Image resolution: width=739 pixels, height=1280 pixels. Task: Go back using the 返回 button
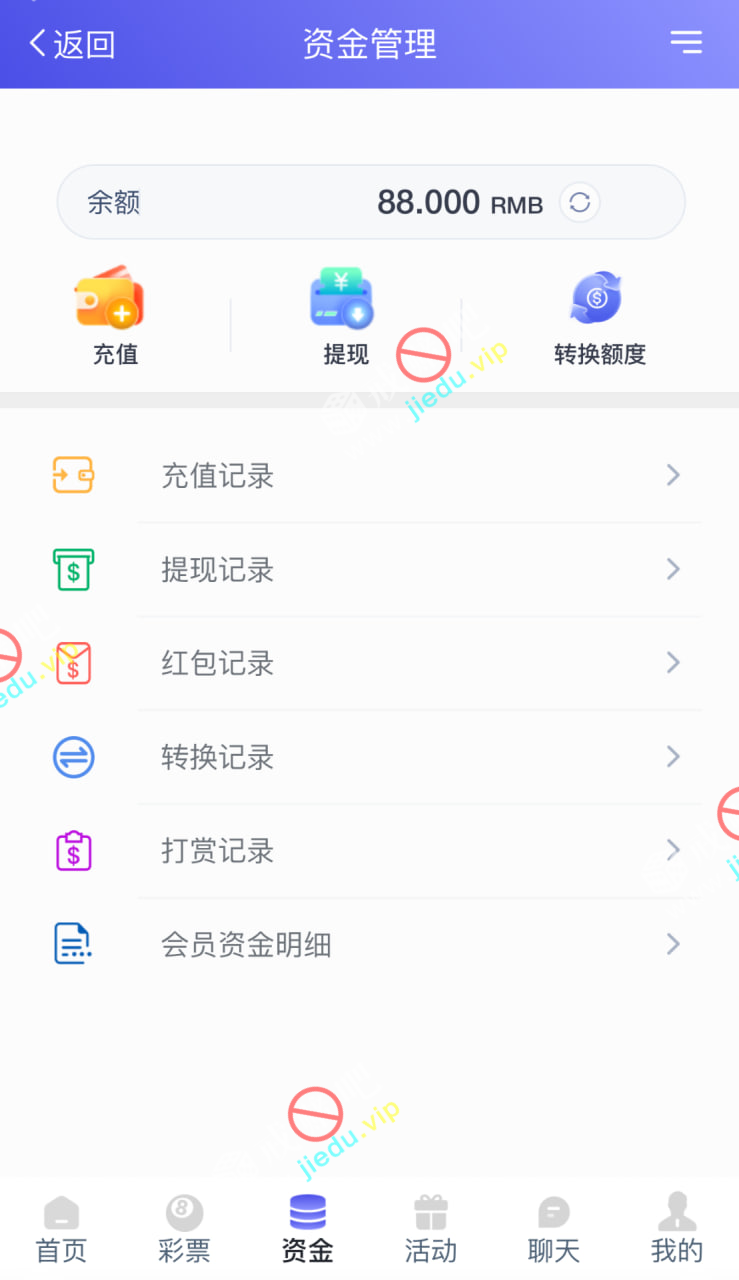72,44
